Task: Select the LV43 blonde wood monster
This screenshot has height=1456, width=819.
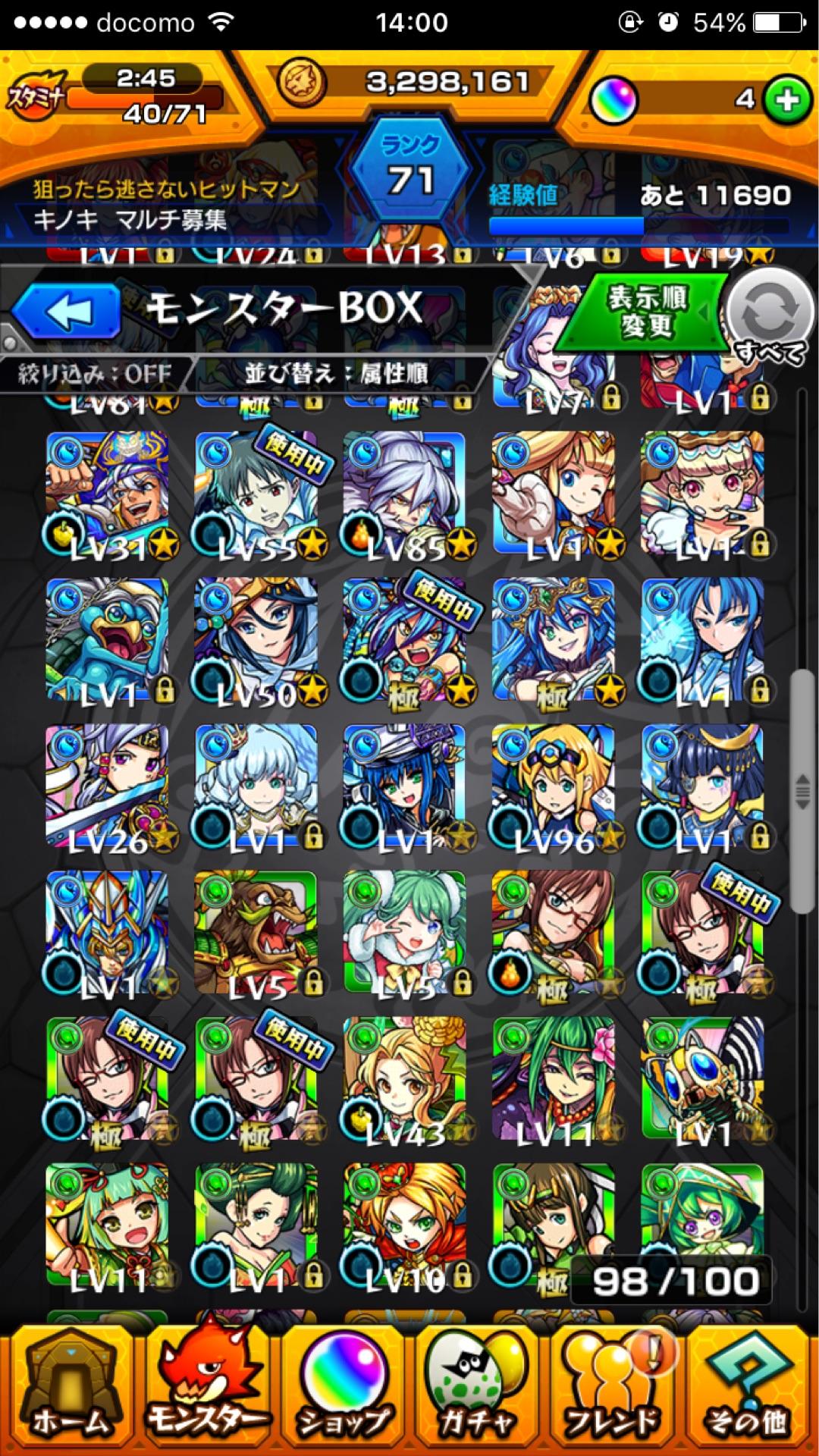Action: click(x=405, y=1080)
